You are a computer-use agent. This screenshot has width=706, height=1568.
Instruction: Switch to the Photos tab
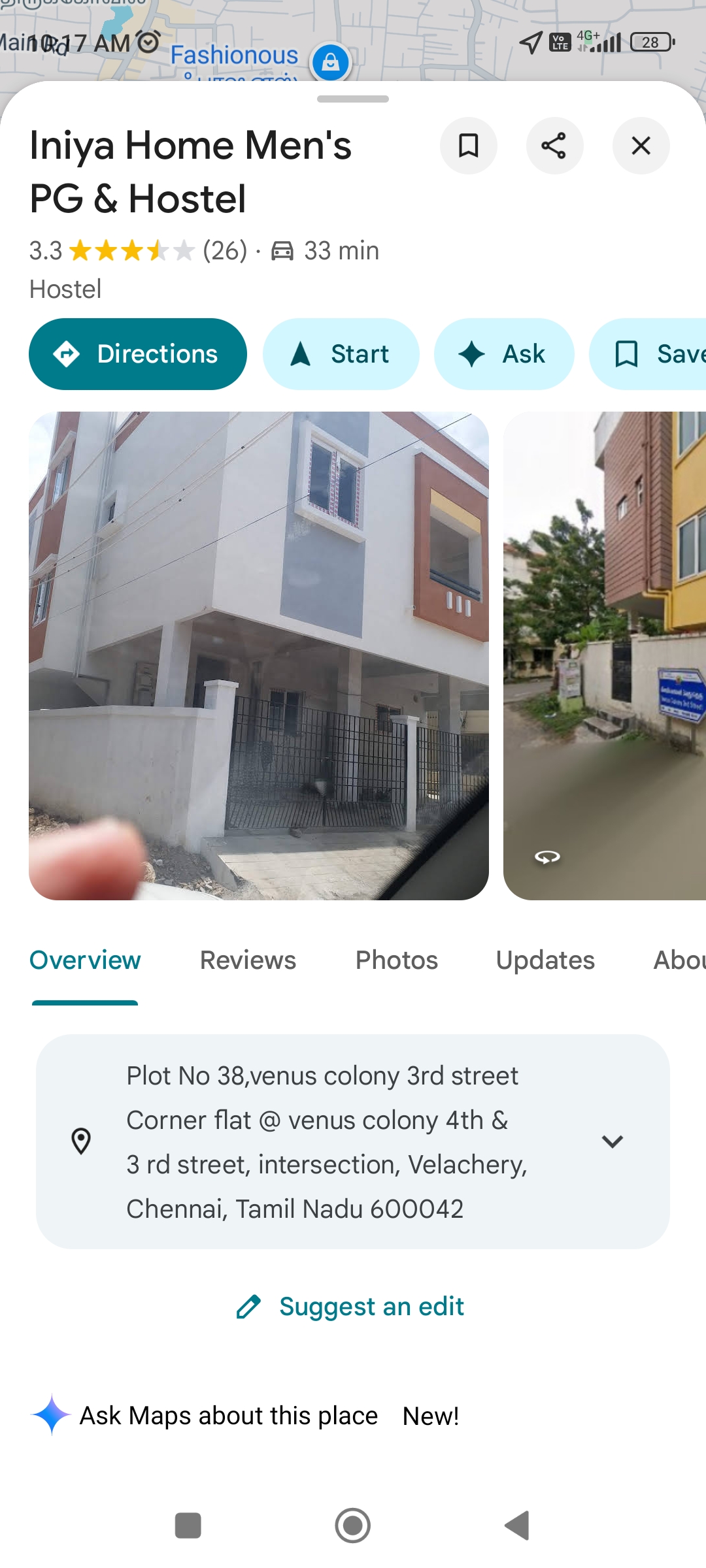[396, 960]
